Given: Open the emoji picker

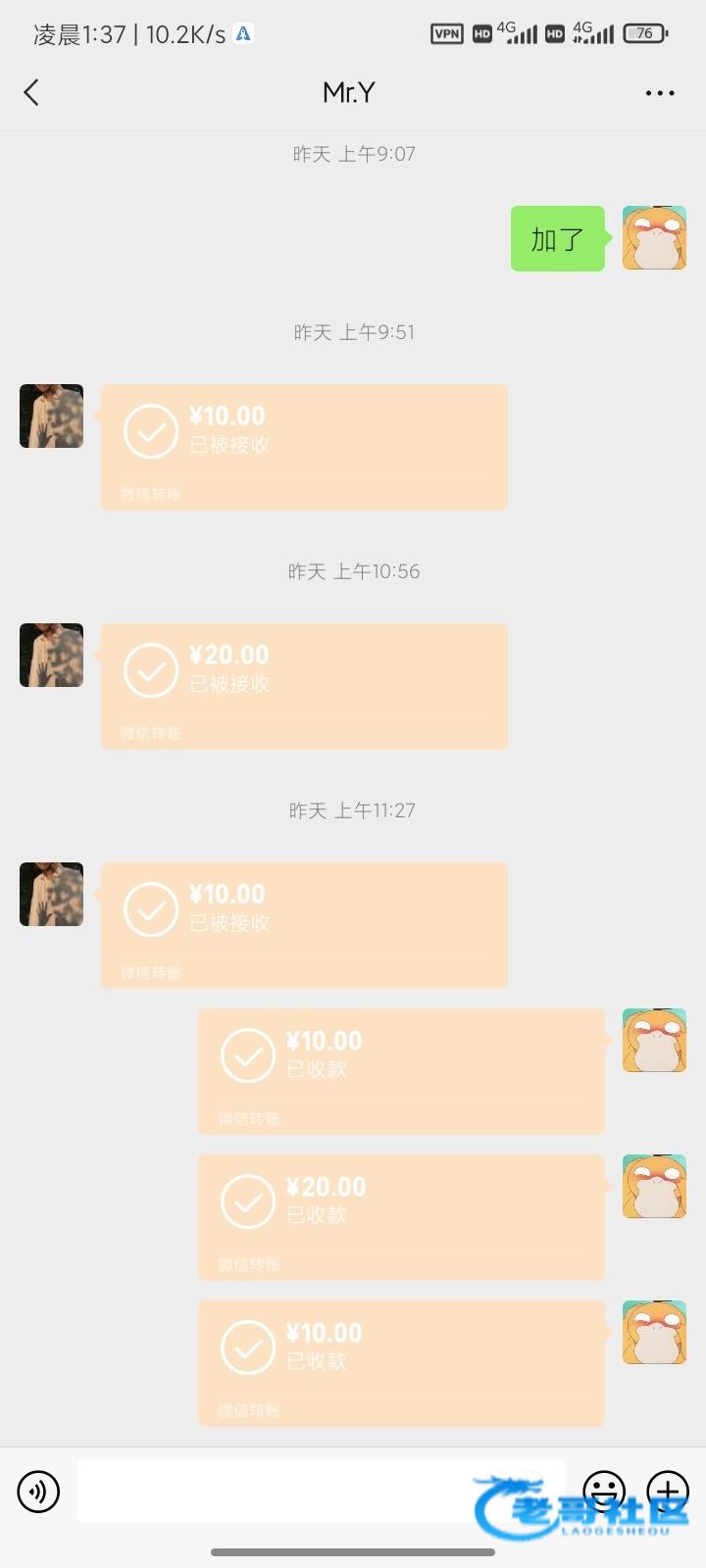Looking at the screenshot, I should coord(604,1492).
